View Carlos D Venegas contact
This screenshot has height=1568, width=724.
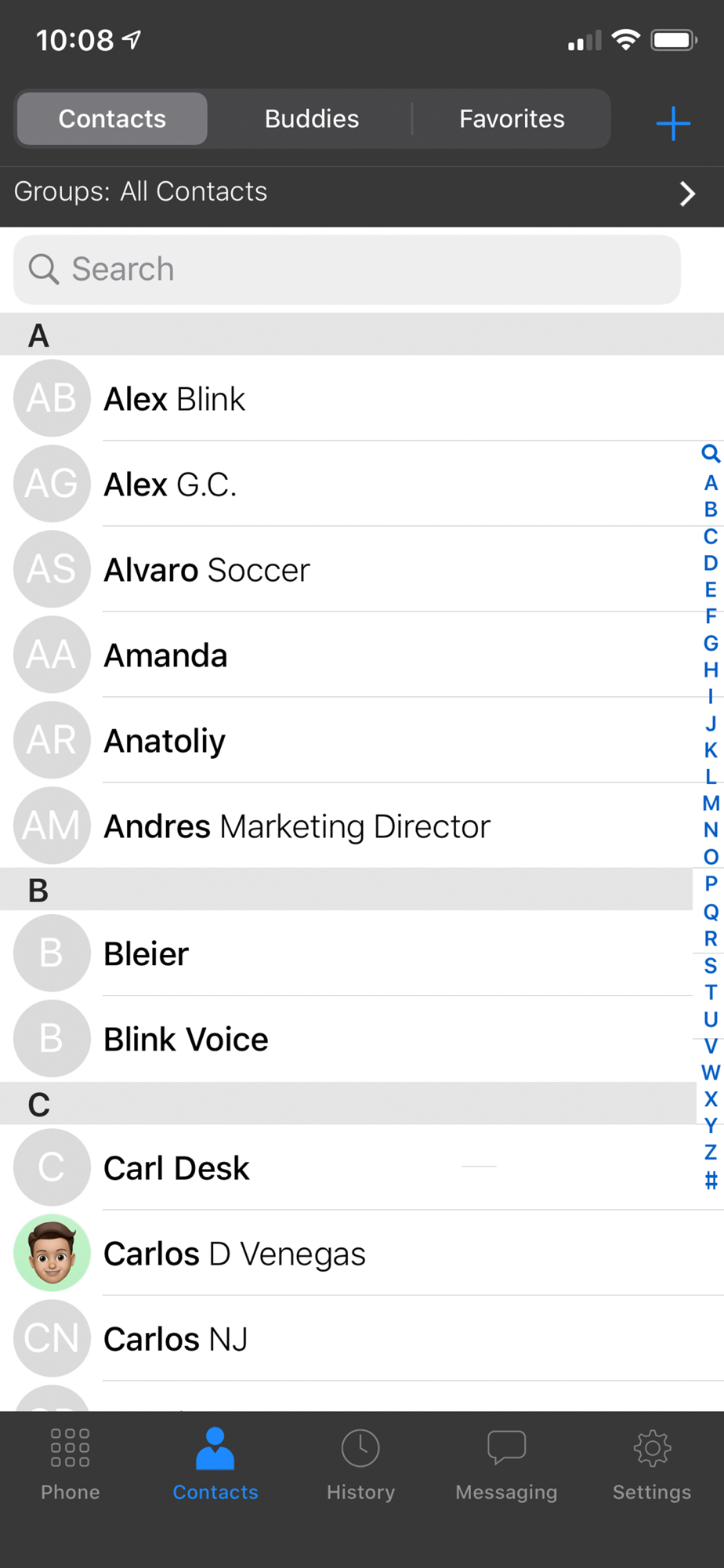click(x=362, y=1253)
